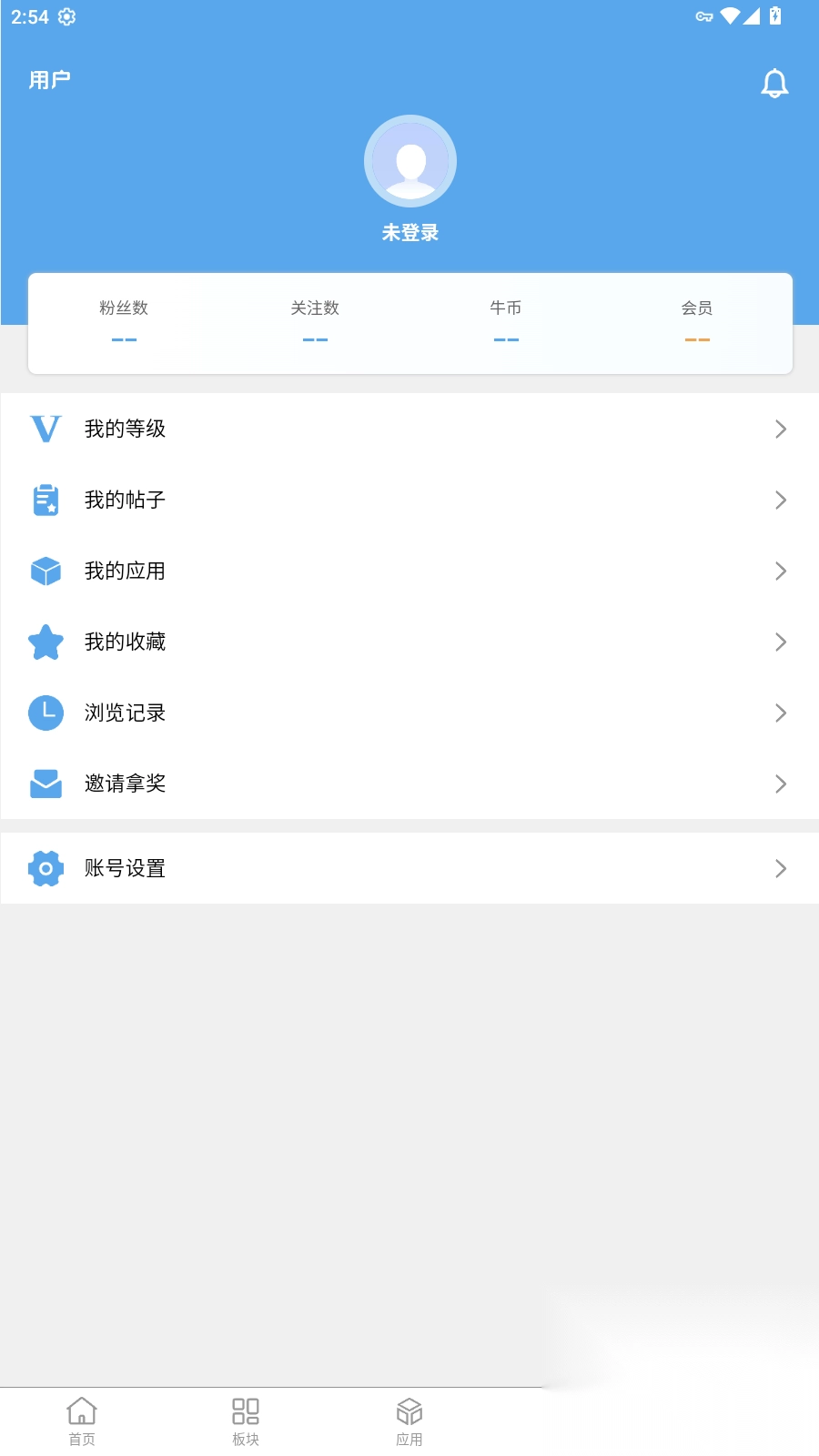Click 未登录 to sign in
Image resolution: width=819 pixels, height=1456 pixels.
pos(410,232)
